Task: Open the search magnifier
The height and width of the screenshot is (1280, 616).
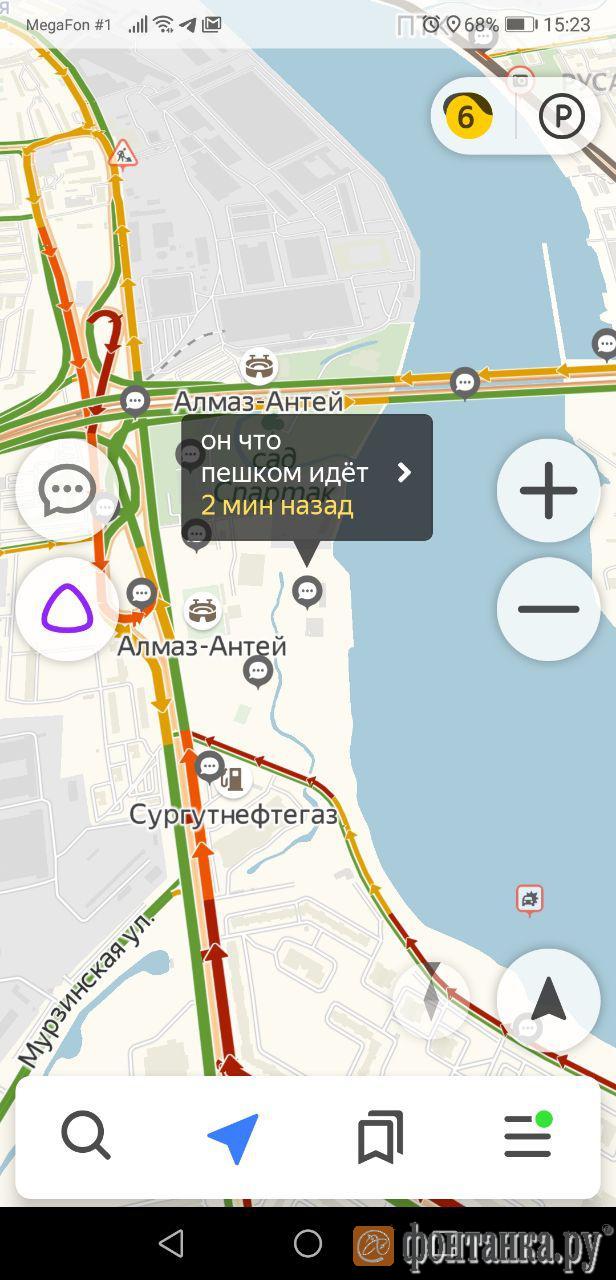Action: click(86, 1136)
